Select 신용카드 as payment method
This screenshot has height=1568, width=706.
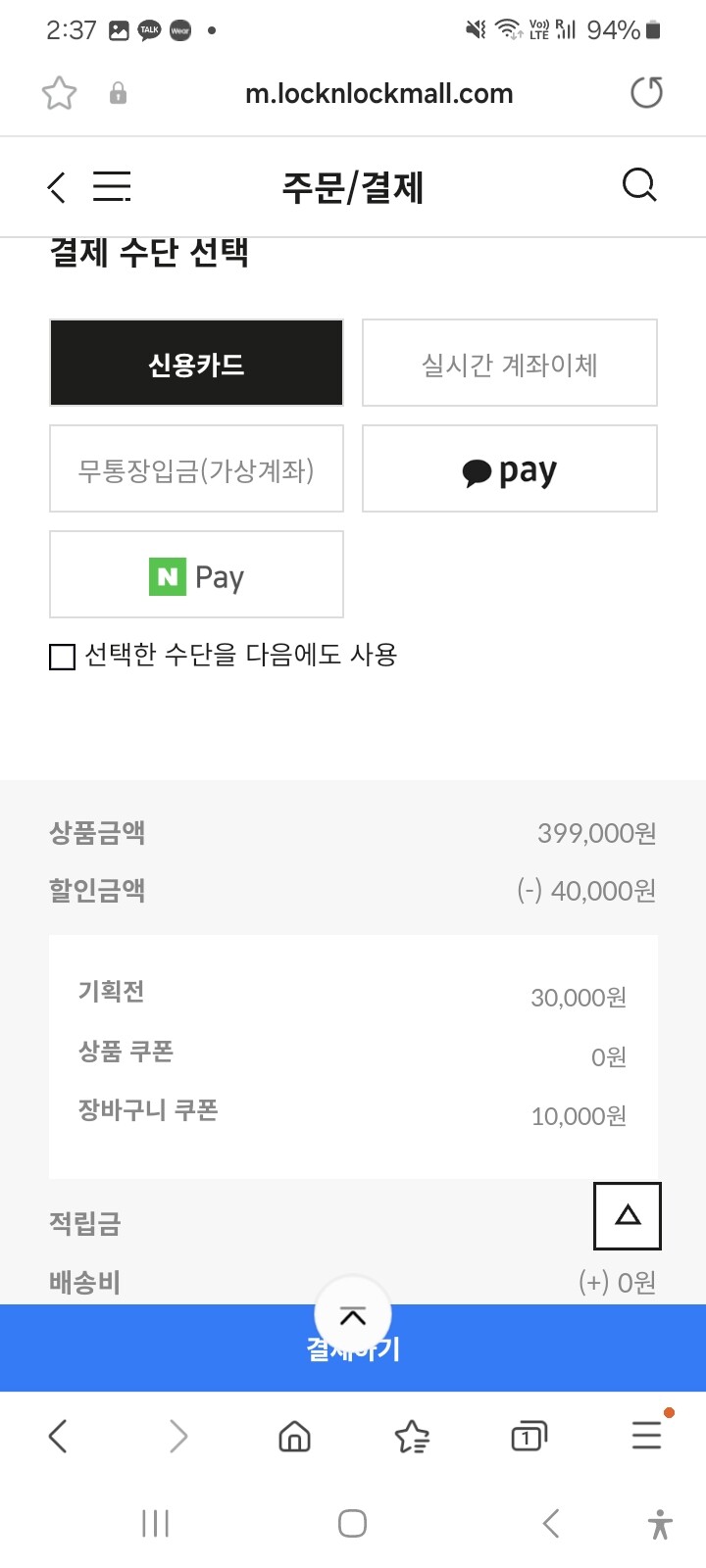point(196,363)
